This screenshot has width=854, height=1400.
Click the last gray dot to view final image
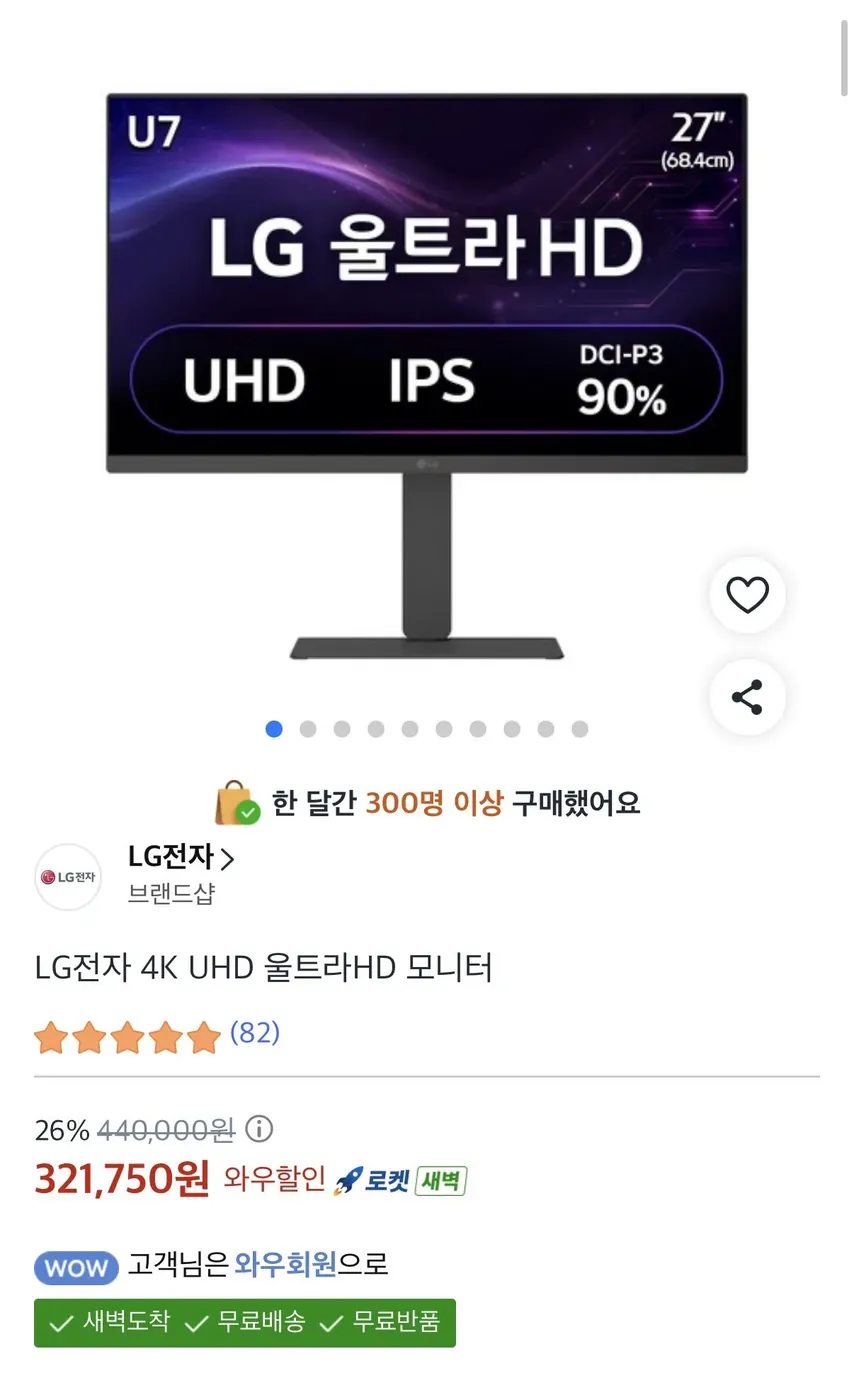tap(579, 729)
